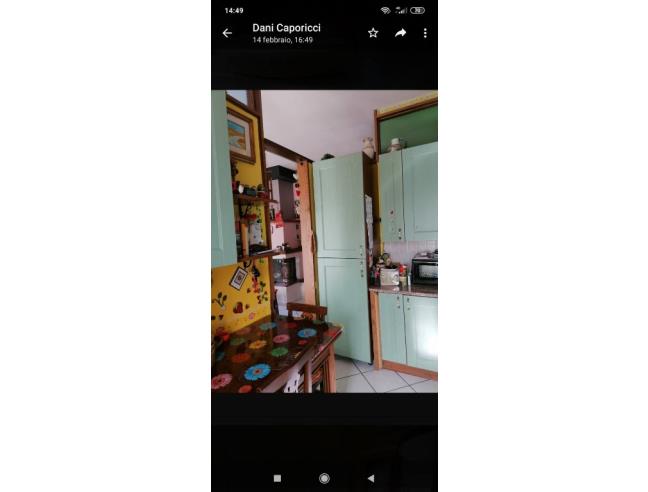Star this photo message
This screenshot has width=648, height=492.
(373, 33)
